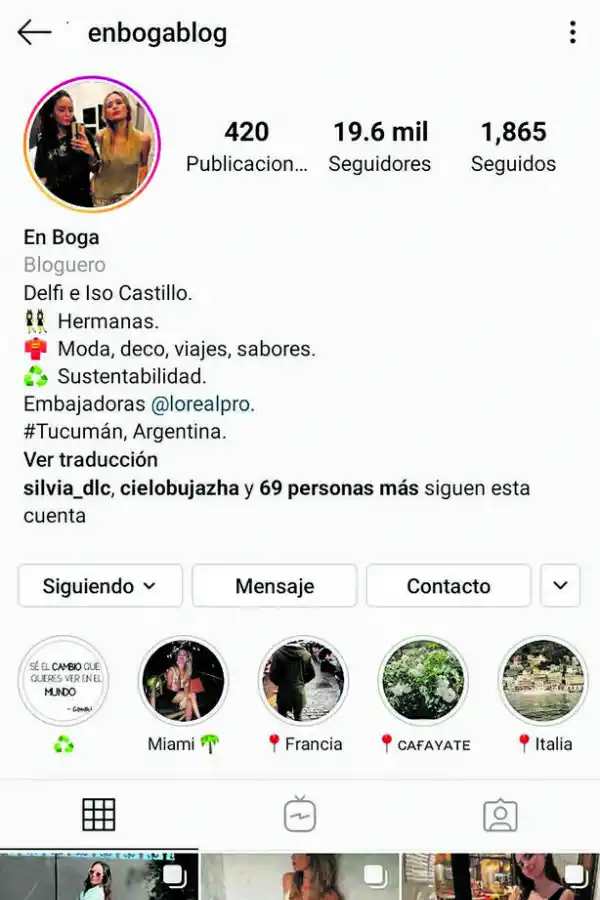Send a message with Mensaje button

pyautogui.click(x=274, y=586)
